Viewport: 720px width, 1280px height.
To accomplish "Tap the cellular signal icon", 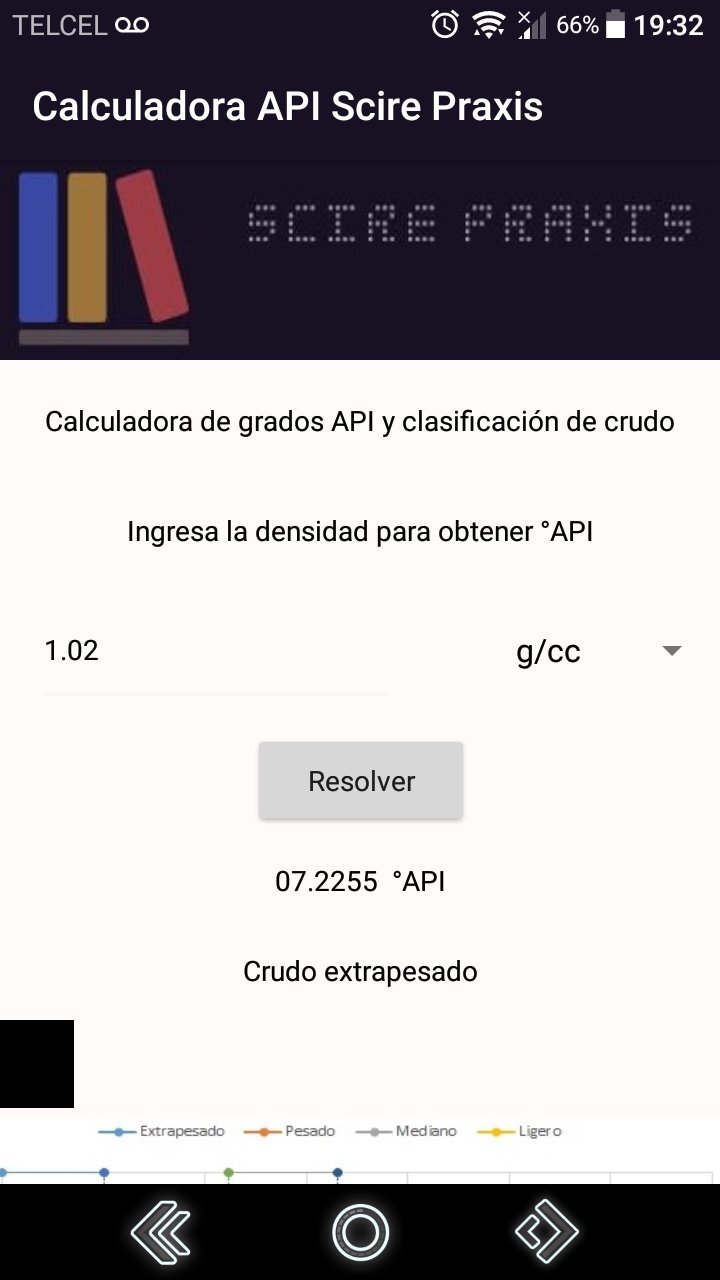I will 532,24.
